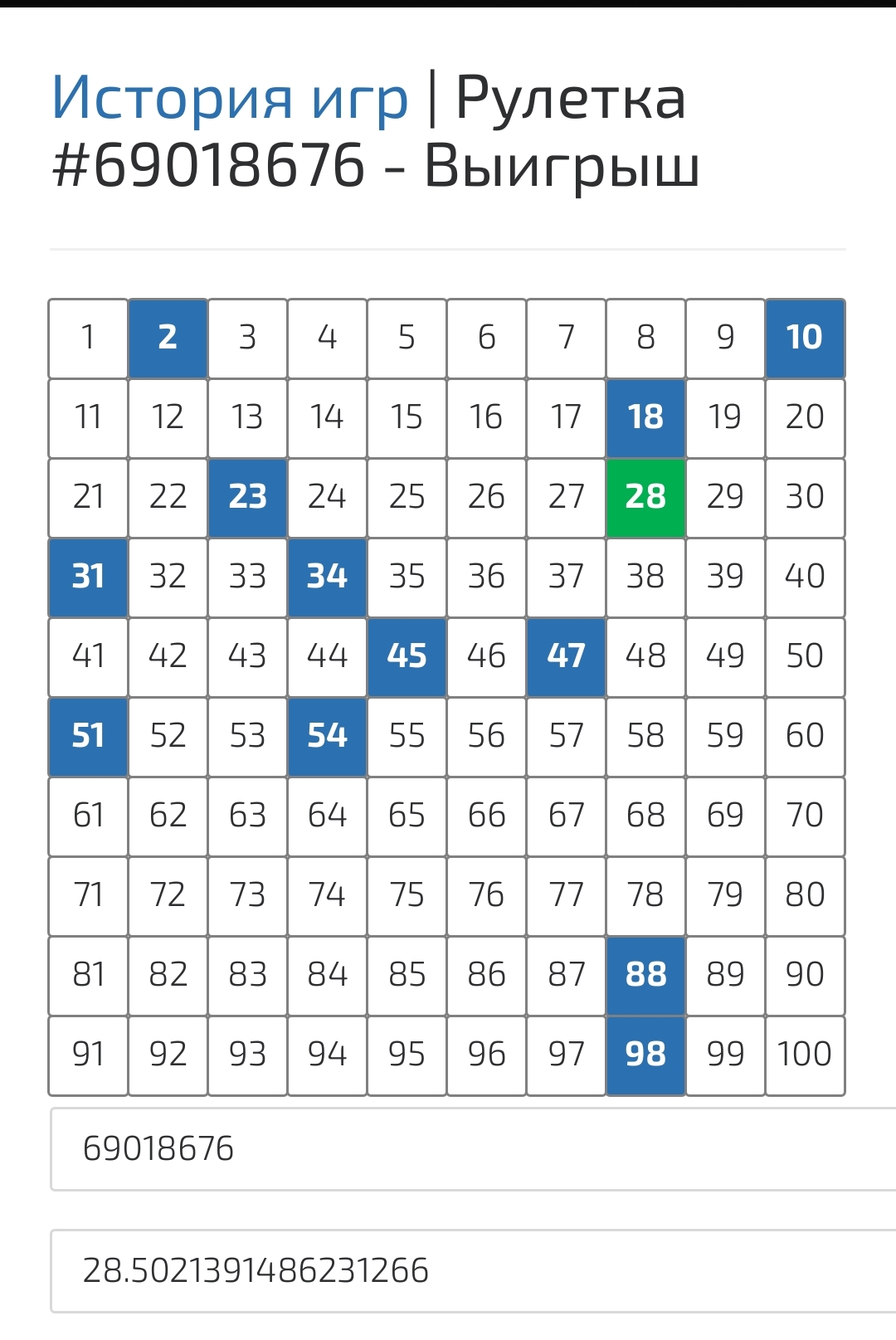Choose number 10 on the grid
896x1340 pixels.
click(805, 338)
